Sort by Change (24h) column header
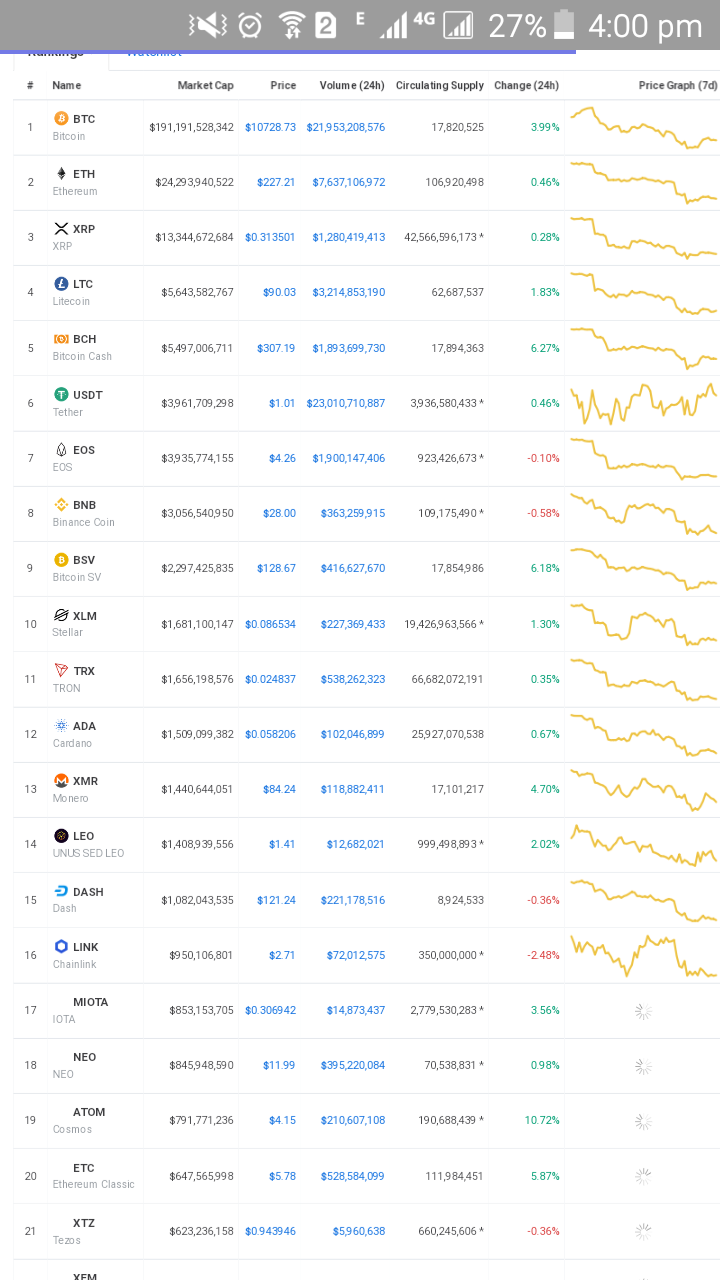720x1280 pixels. coord(526,85)
